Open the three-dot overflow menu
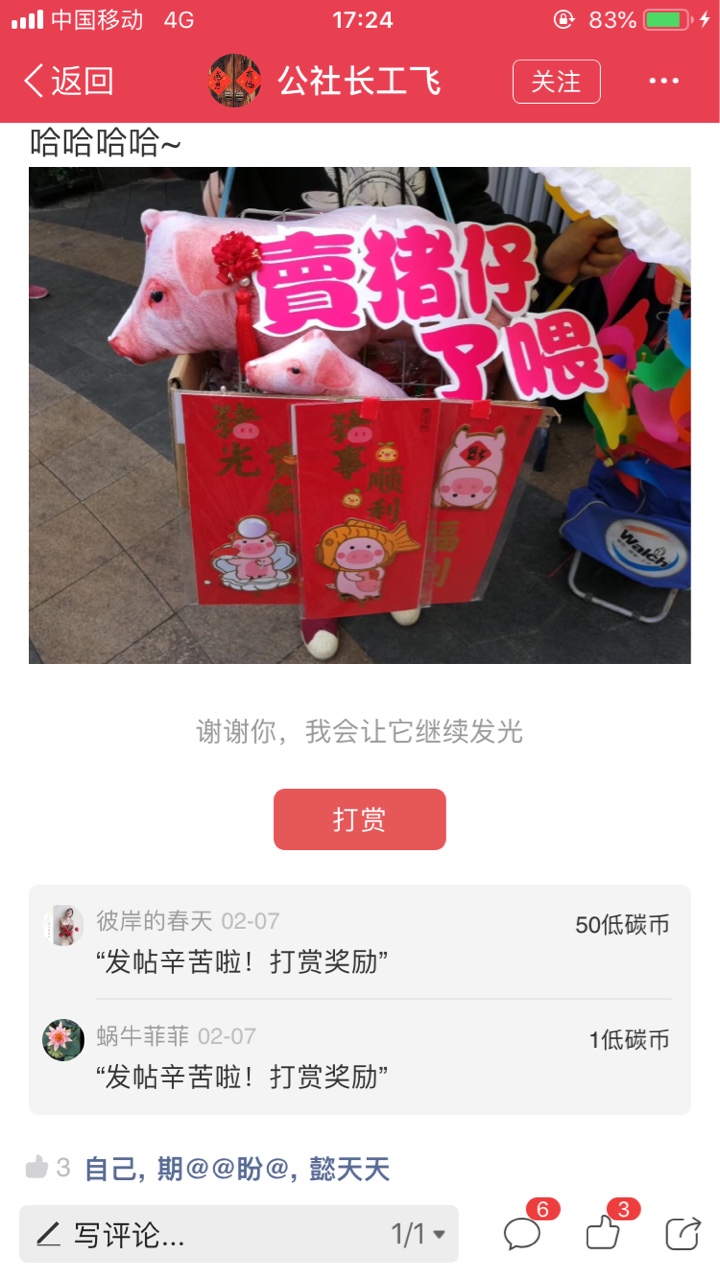 [664, 81]
